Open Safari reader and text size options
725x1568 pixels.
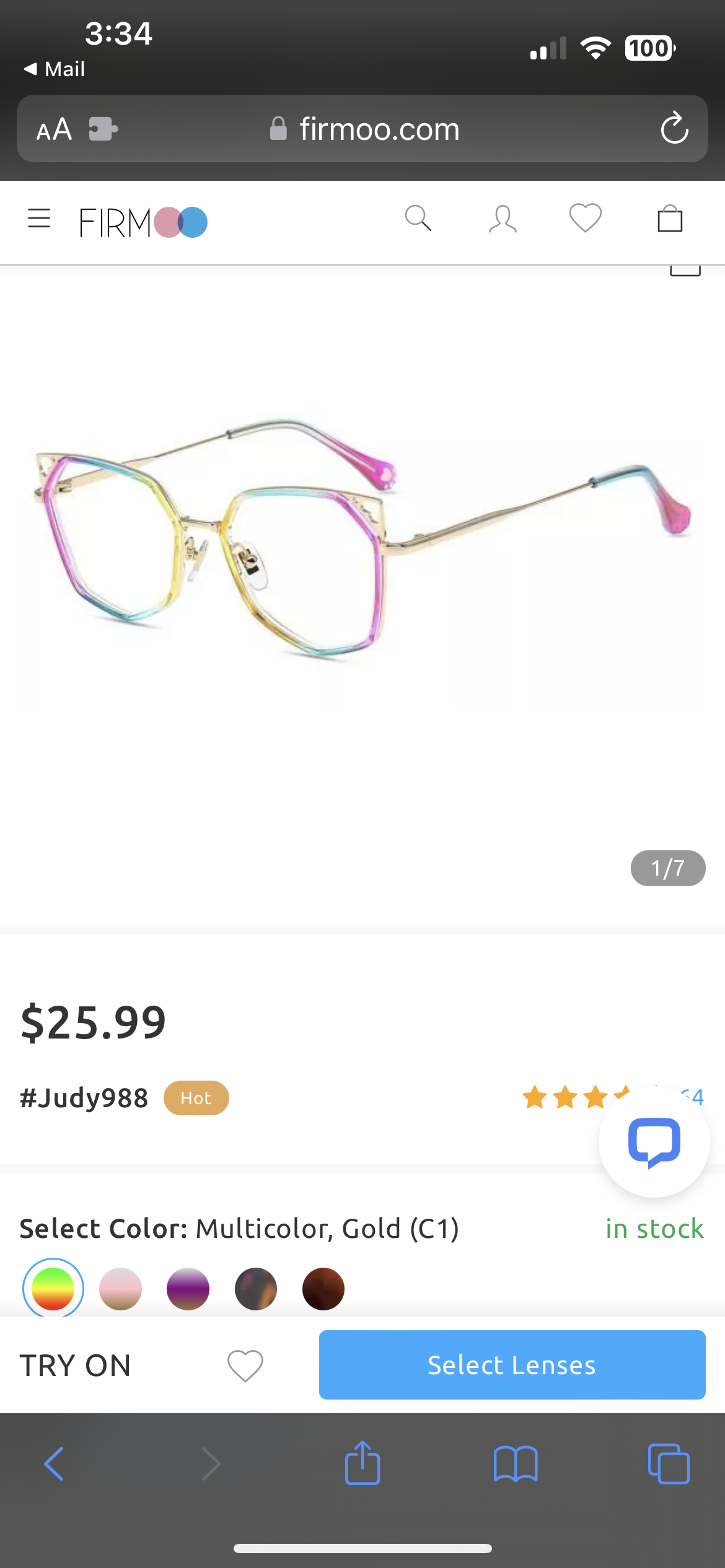[x=55, y=129]
